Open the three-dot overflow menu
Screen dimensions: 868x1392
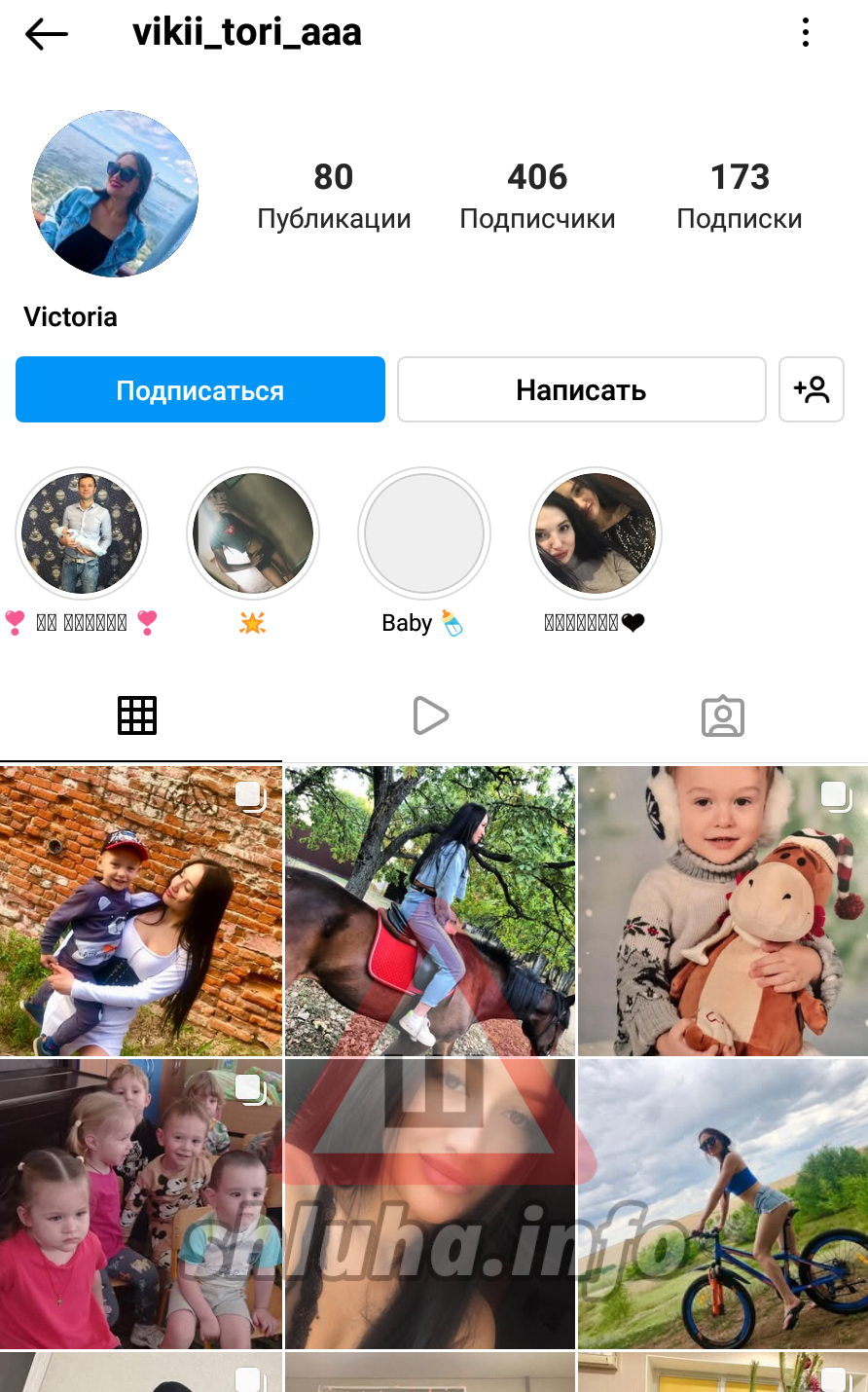[x=805, y=32]
